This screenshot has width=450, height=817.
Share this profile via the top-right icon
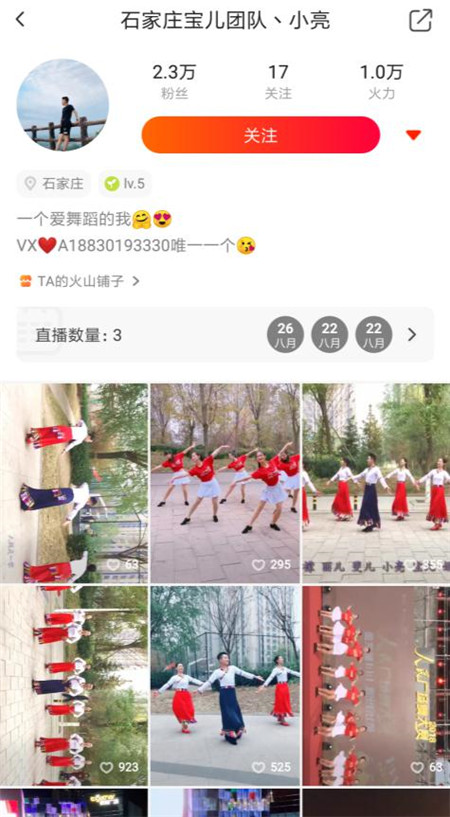coord(420,20)
